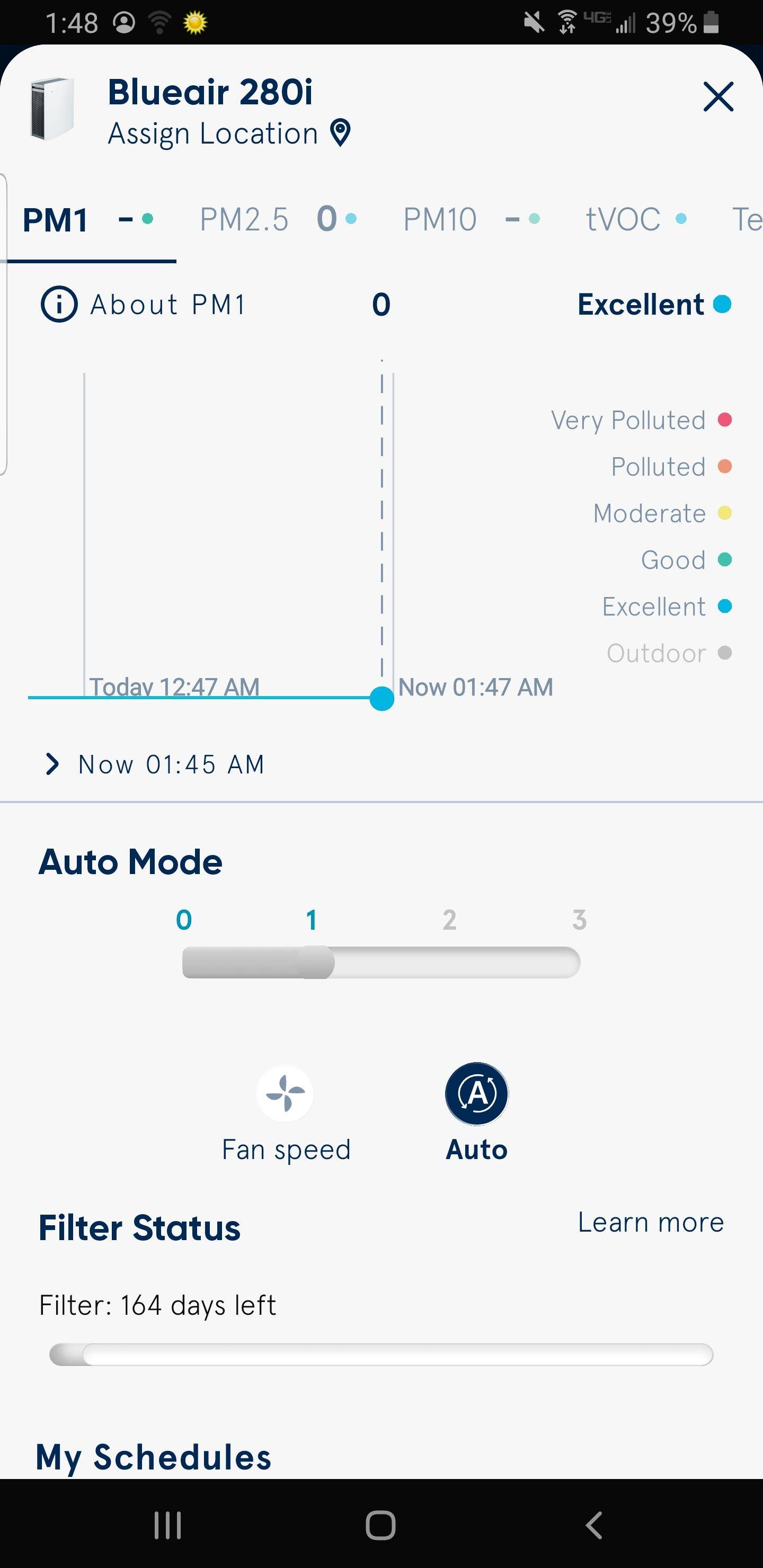Image resolution: width=763 pixels, height=1568 pixels.
Task: Switch to the tVOC tab
Action: [635, 219]
